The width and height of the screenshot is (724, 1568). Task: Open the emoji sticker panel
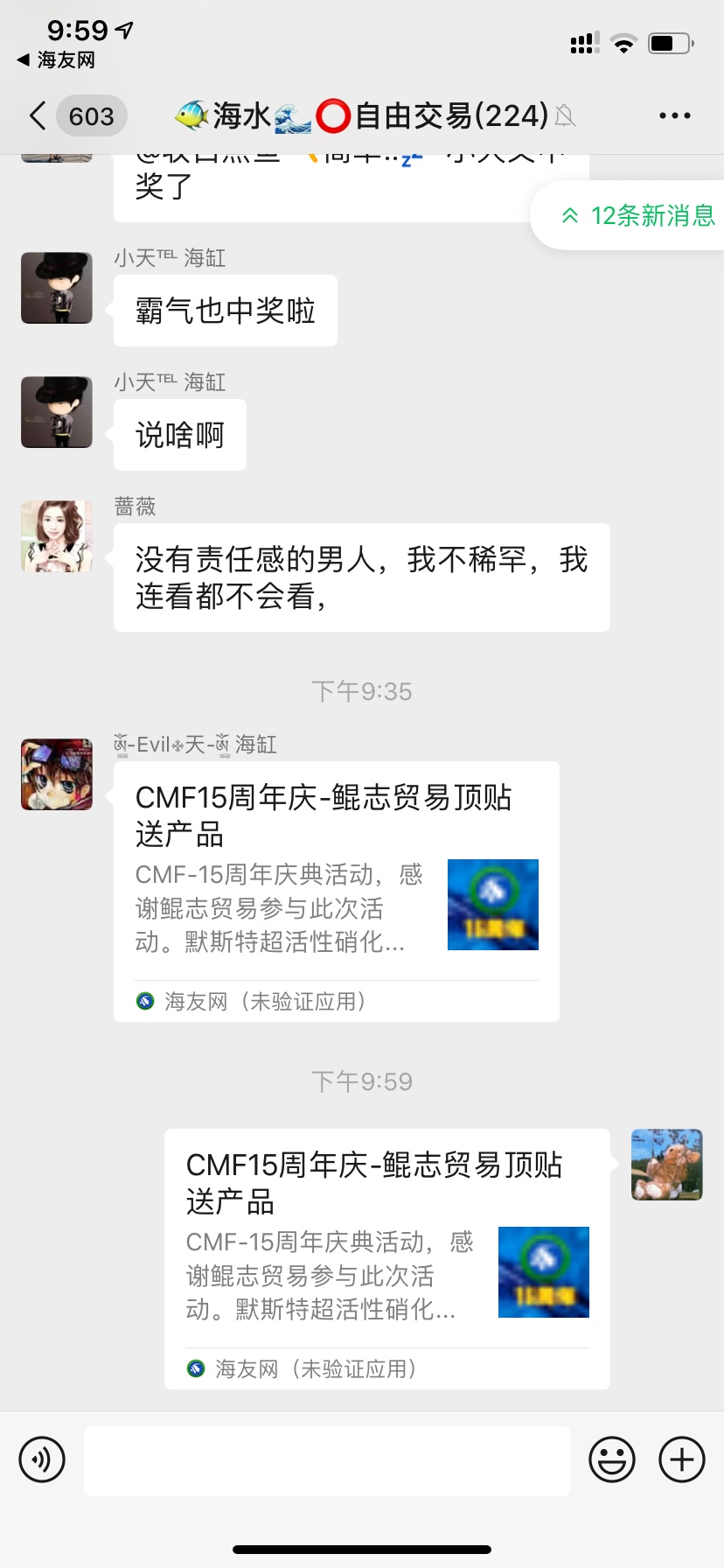click(x=612, y=1459)
